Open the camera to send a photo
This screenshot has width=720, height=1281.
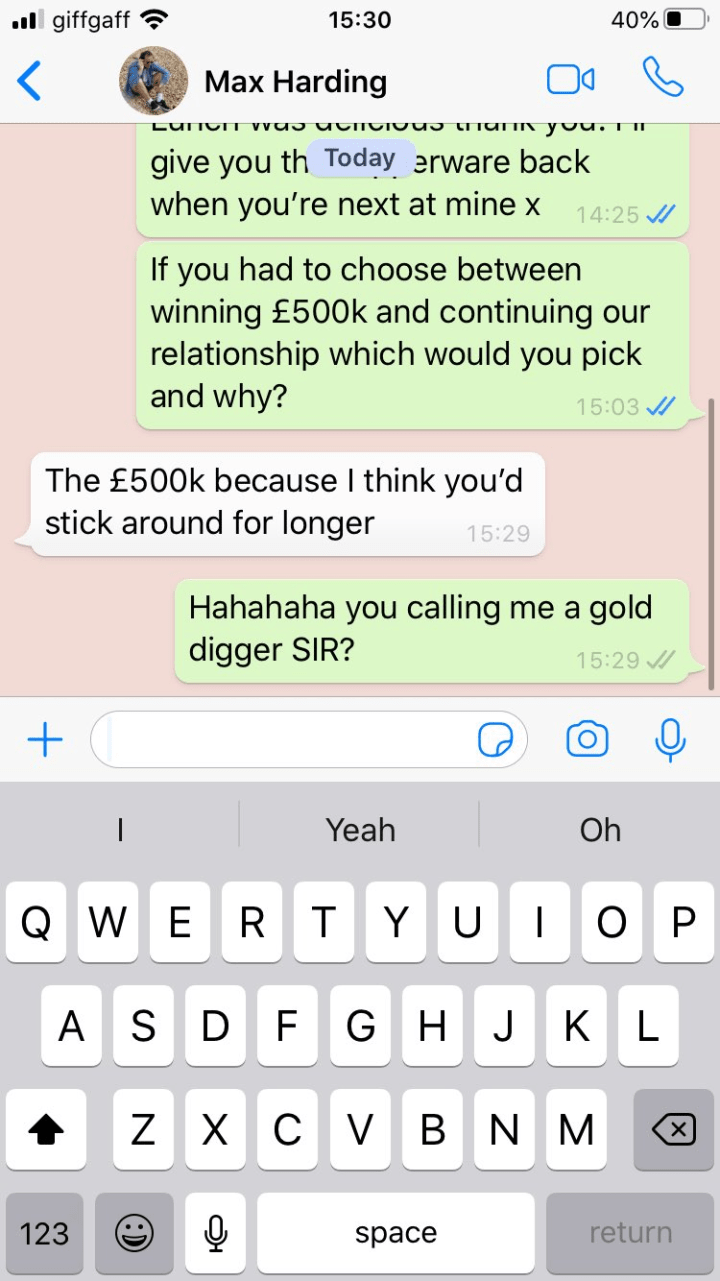click(587, 740)
